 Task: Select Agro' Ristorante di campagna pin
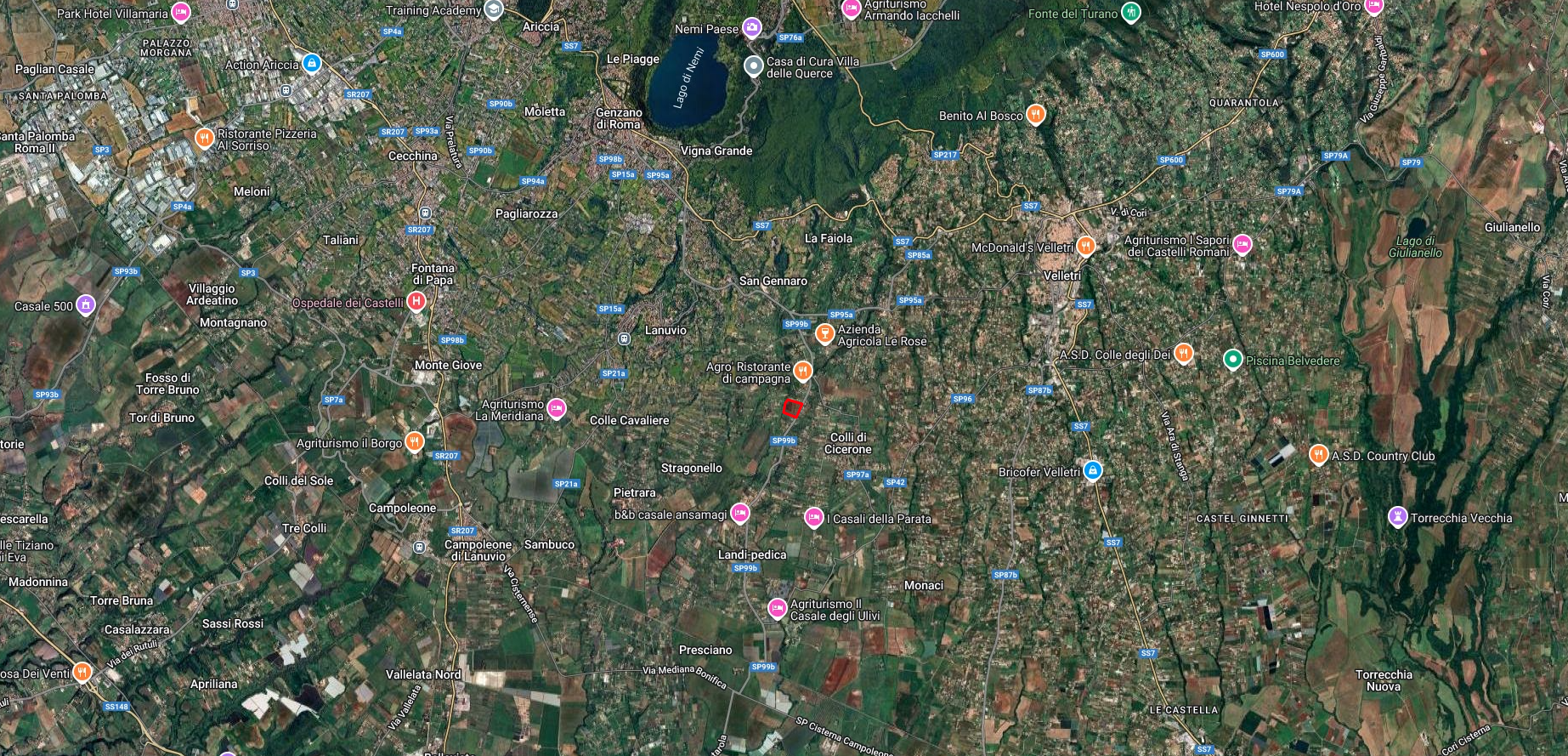click(803, 370)
